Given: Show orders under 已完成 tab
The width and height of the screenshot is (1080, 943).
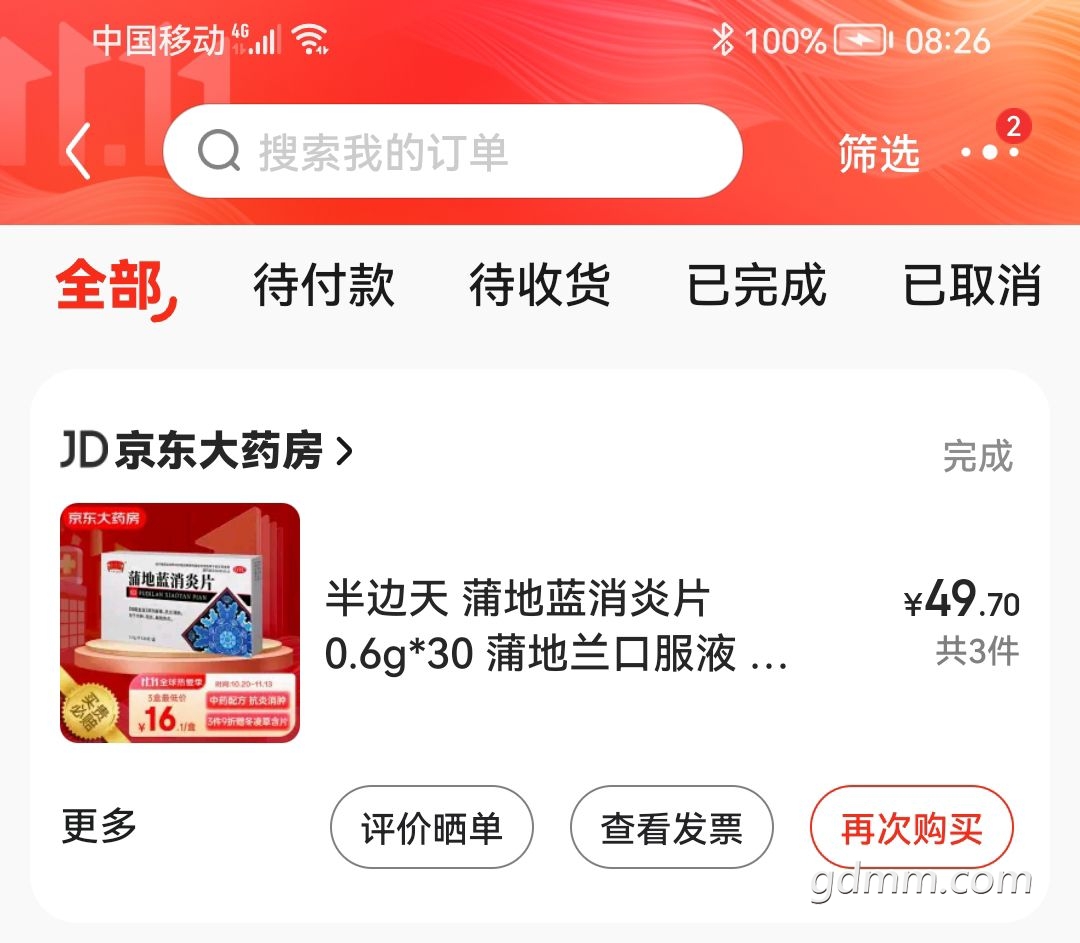Looking at the screenshot, I should point(757,286).
